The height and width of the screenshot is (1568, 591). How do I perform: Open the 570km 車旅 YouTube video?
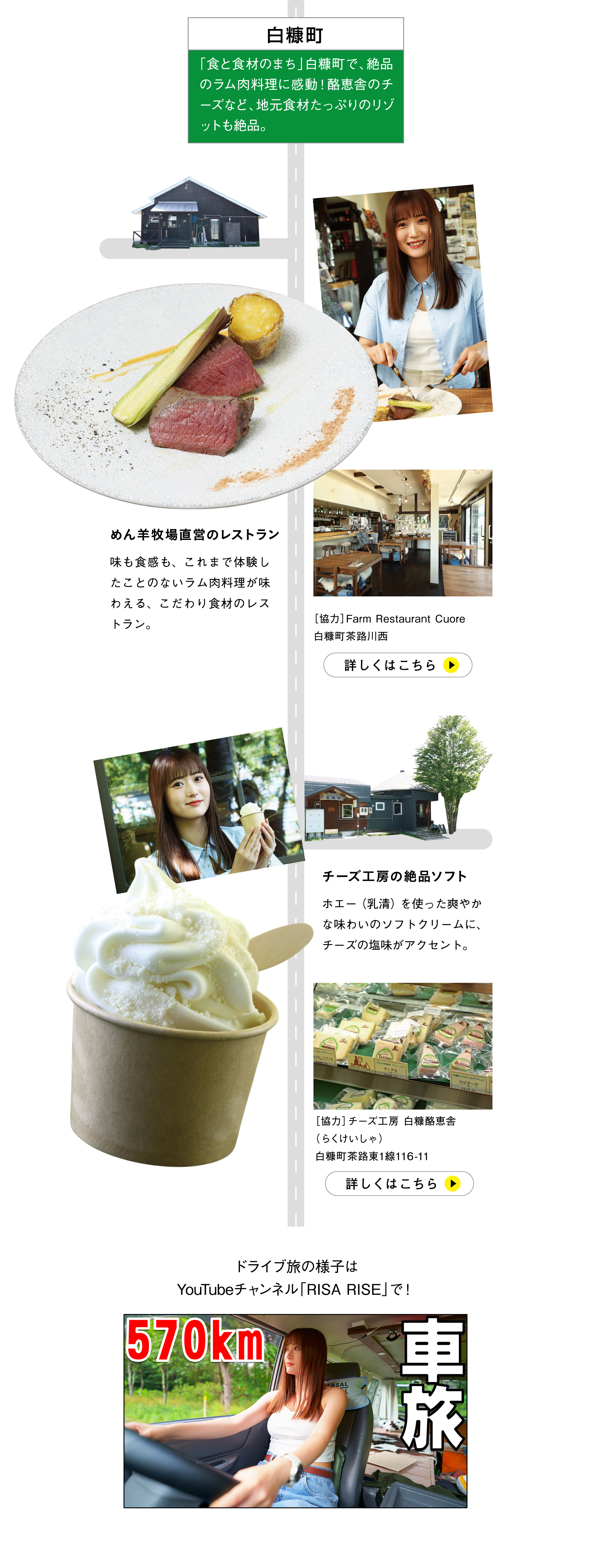tap(295, 1410)
